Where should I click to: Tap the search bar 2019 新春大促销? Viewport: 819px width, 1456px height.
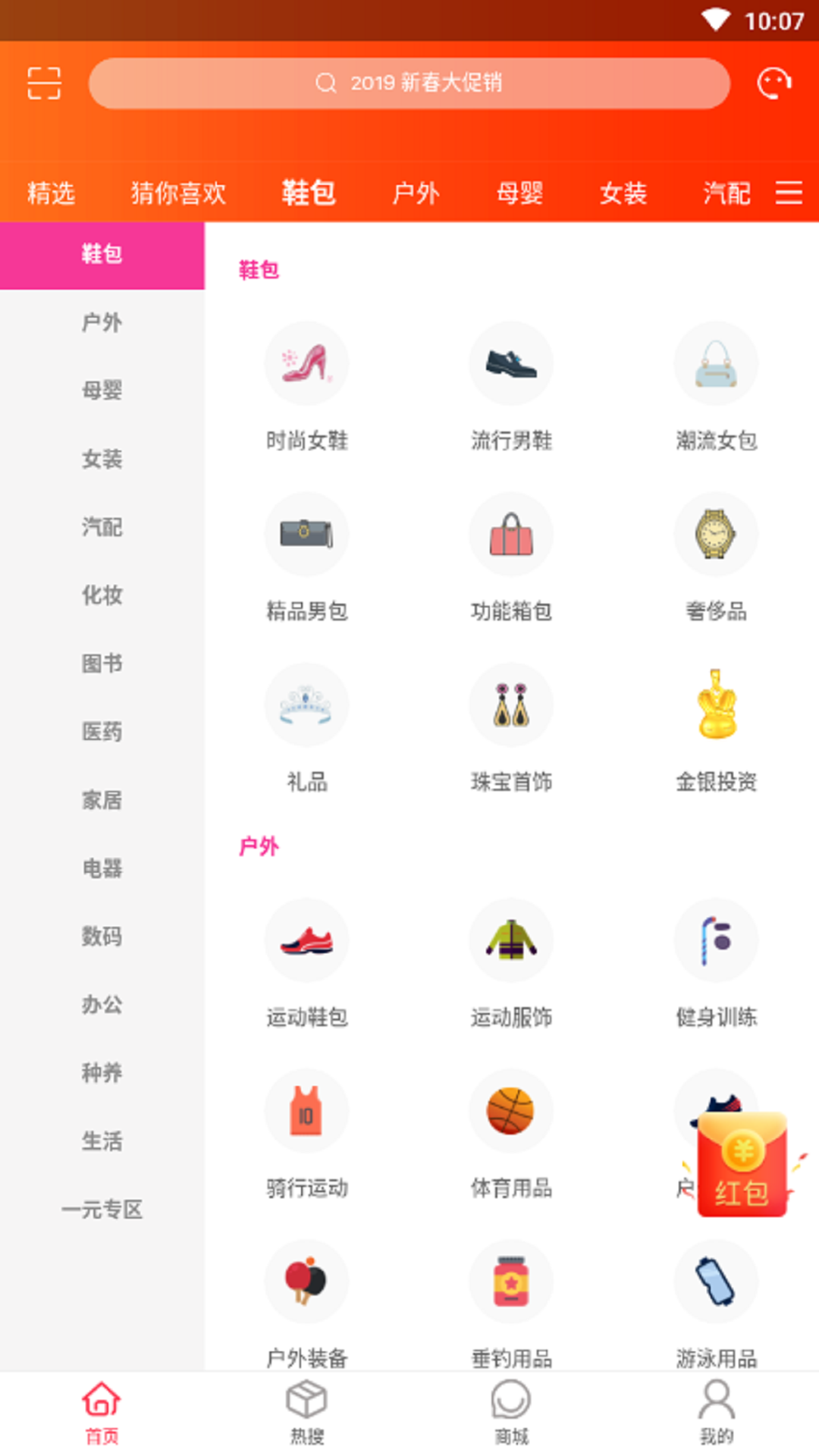409,84
